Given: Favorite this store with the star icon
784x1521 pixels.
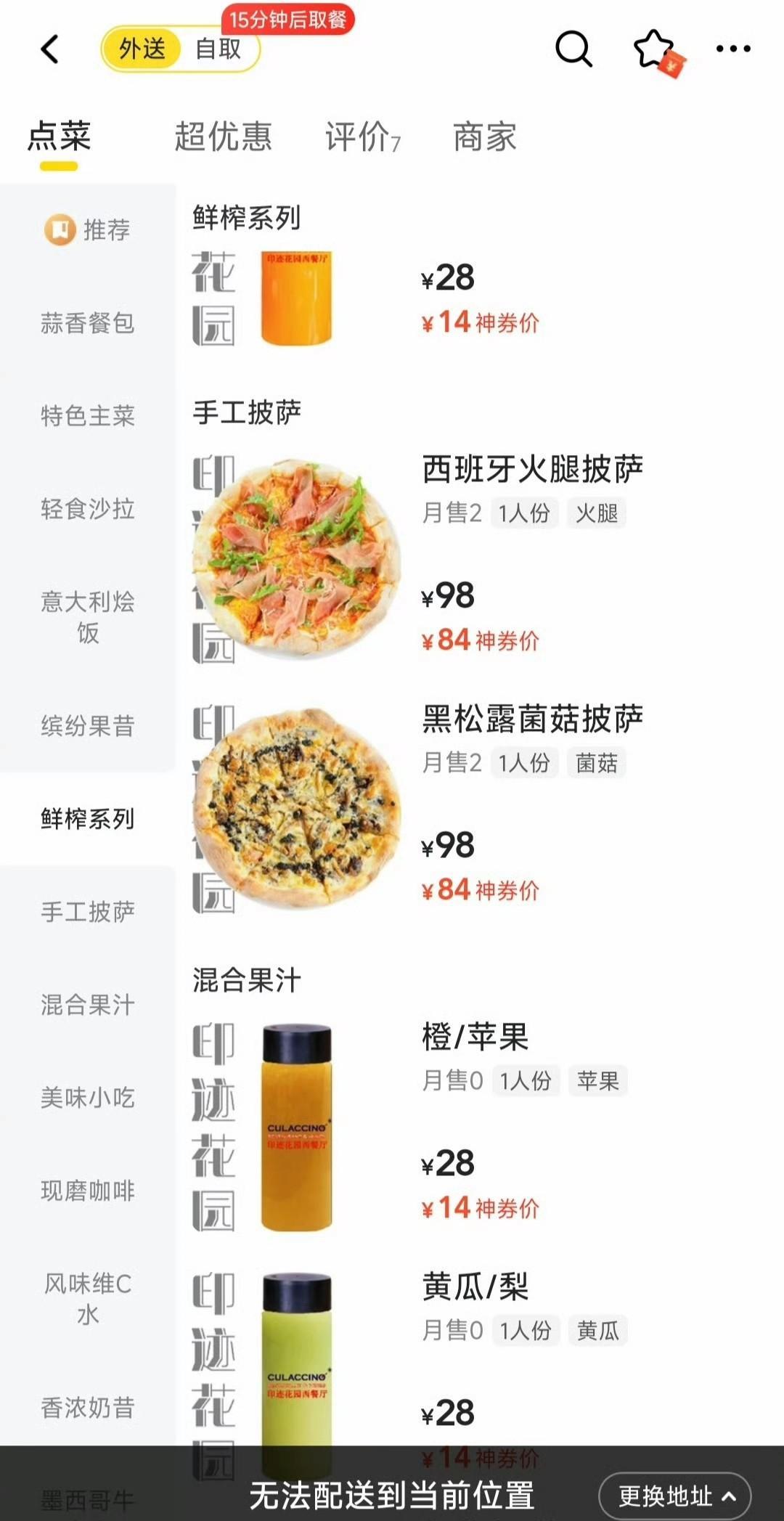Looking at the screenshot, I should coord(655,49).
